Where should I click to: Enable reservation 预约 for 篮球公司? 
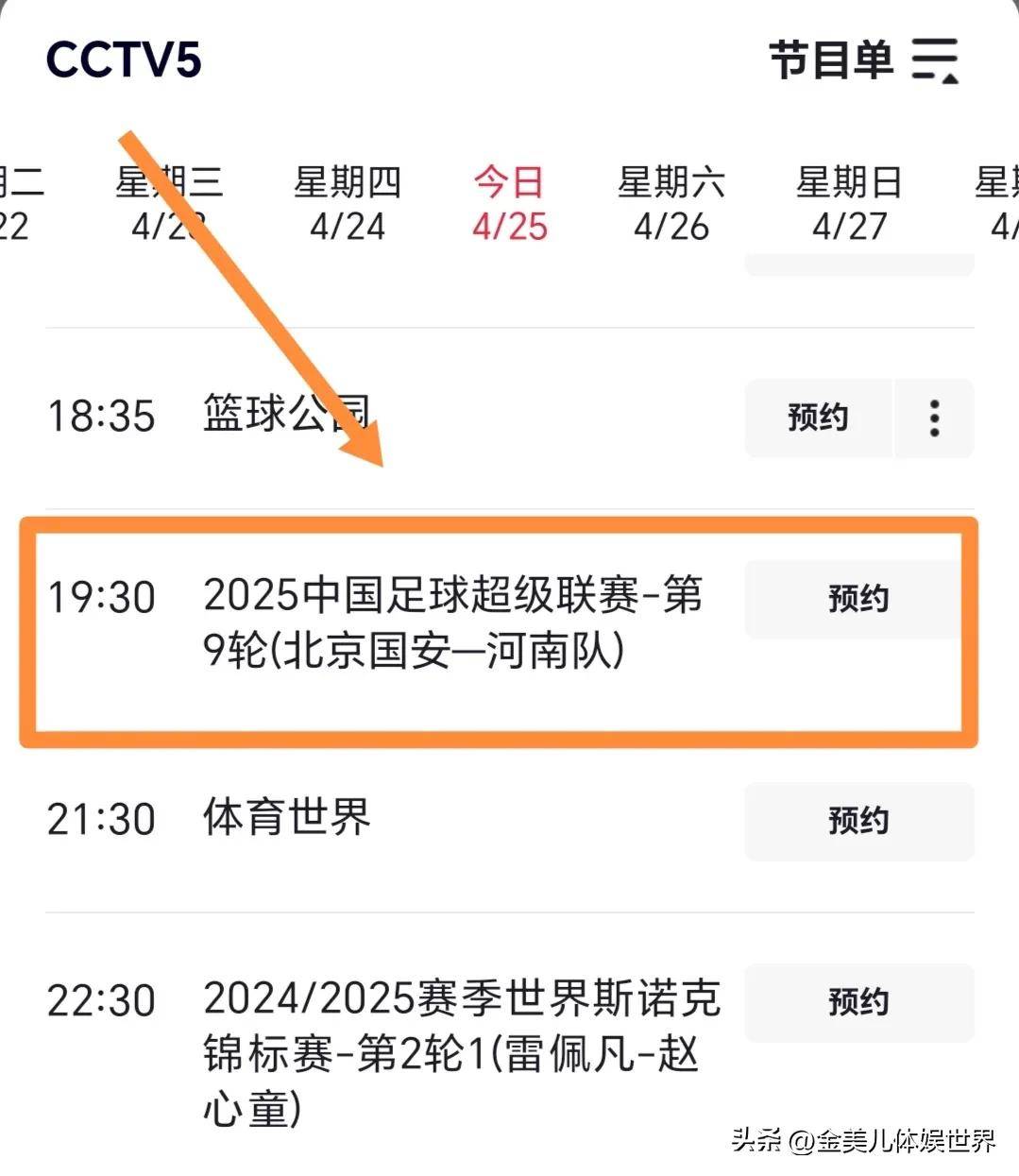coord(818,418)
